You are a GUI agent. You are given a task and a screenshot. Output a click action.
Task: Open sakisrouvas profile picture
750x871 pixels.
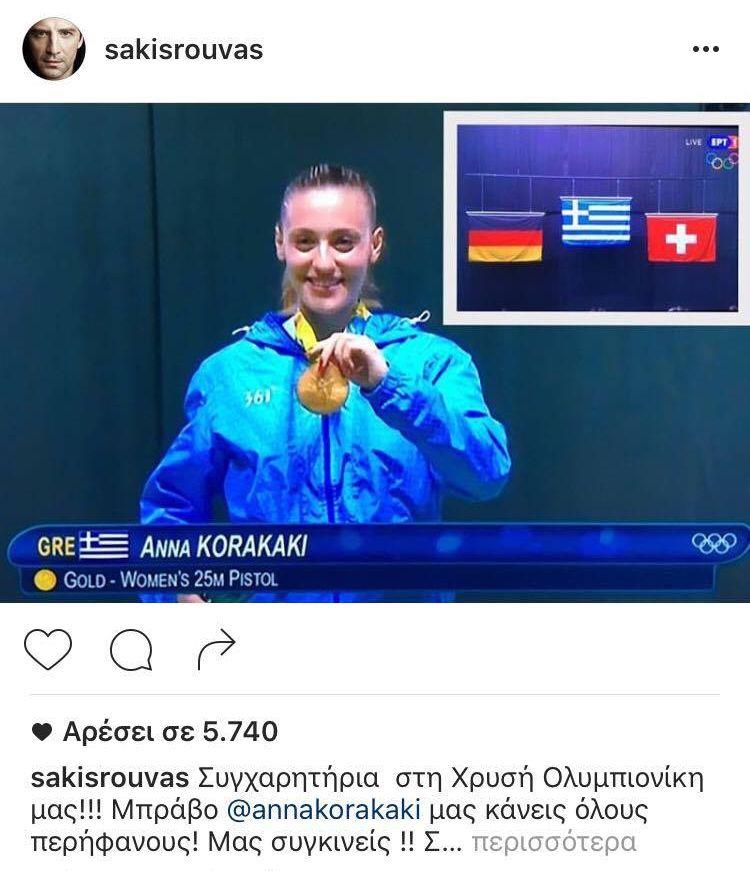(x=54, y=49)
